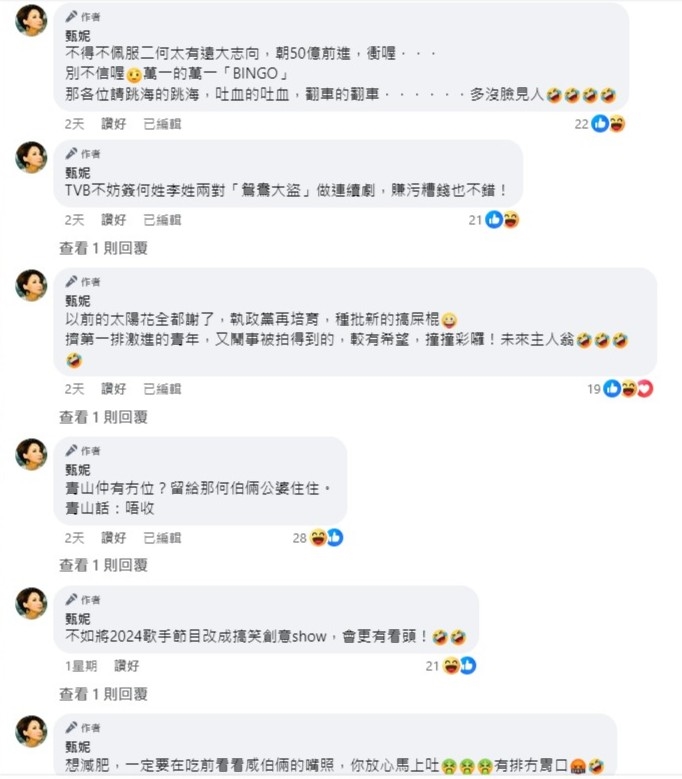Like the TVB 鴛鴦大盜 comment
This screenshot has height=779, width=682.
[113, 220]
